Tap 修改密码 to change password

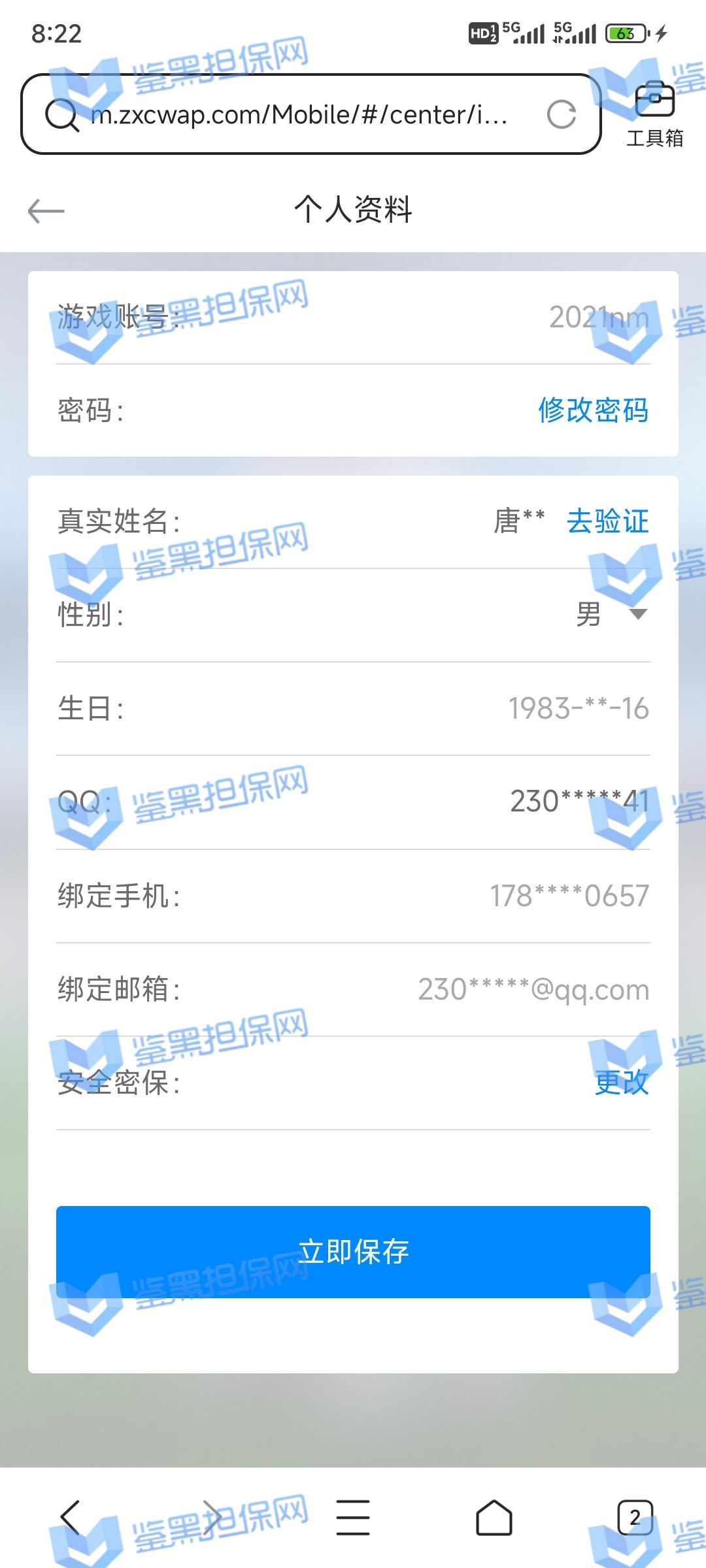pos(593,410)
